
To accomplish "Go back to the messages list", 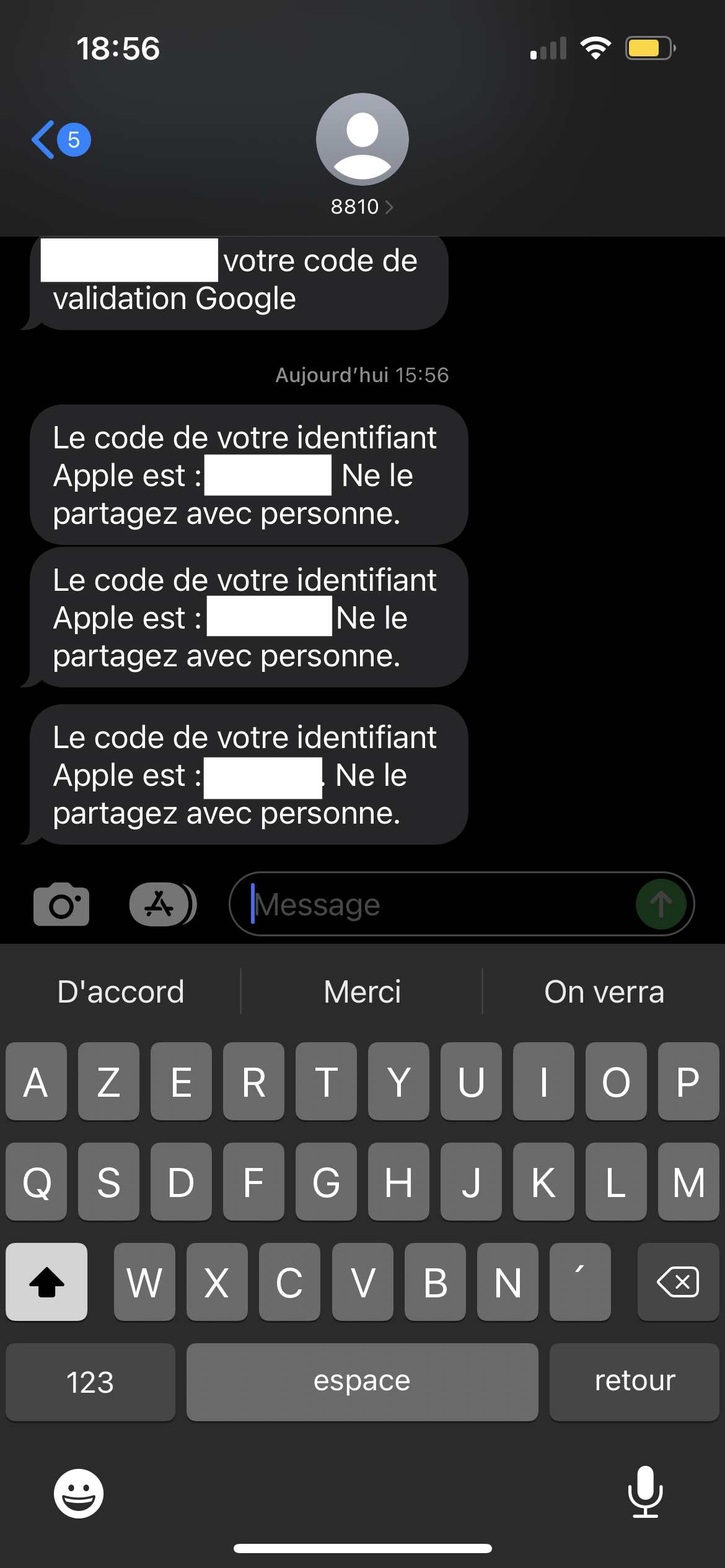I will click(x=61, y=140).
